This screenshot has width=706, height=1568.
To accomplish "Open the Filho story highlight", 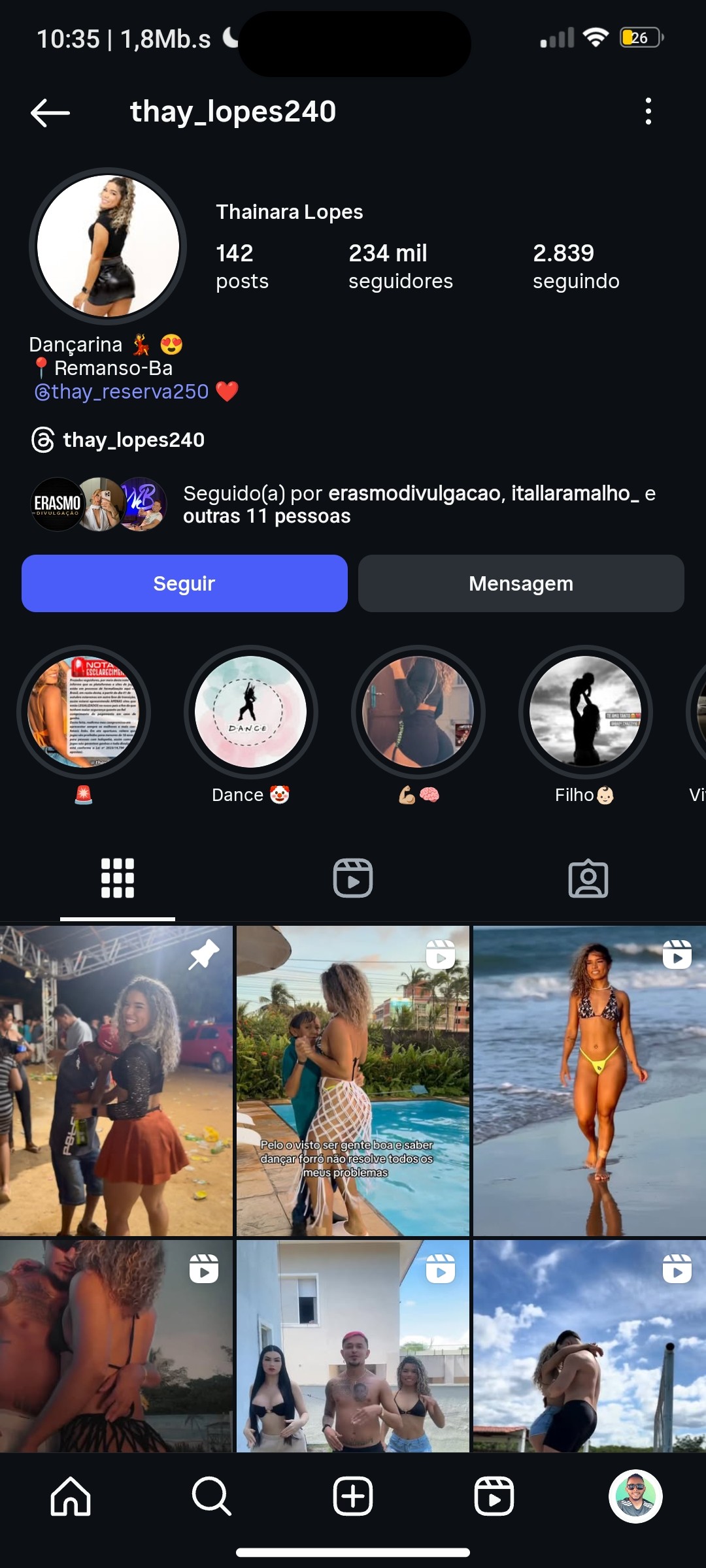I will [585, 712].
